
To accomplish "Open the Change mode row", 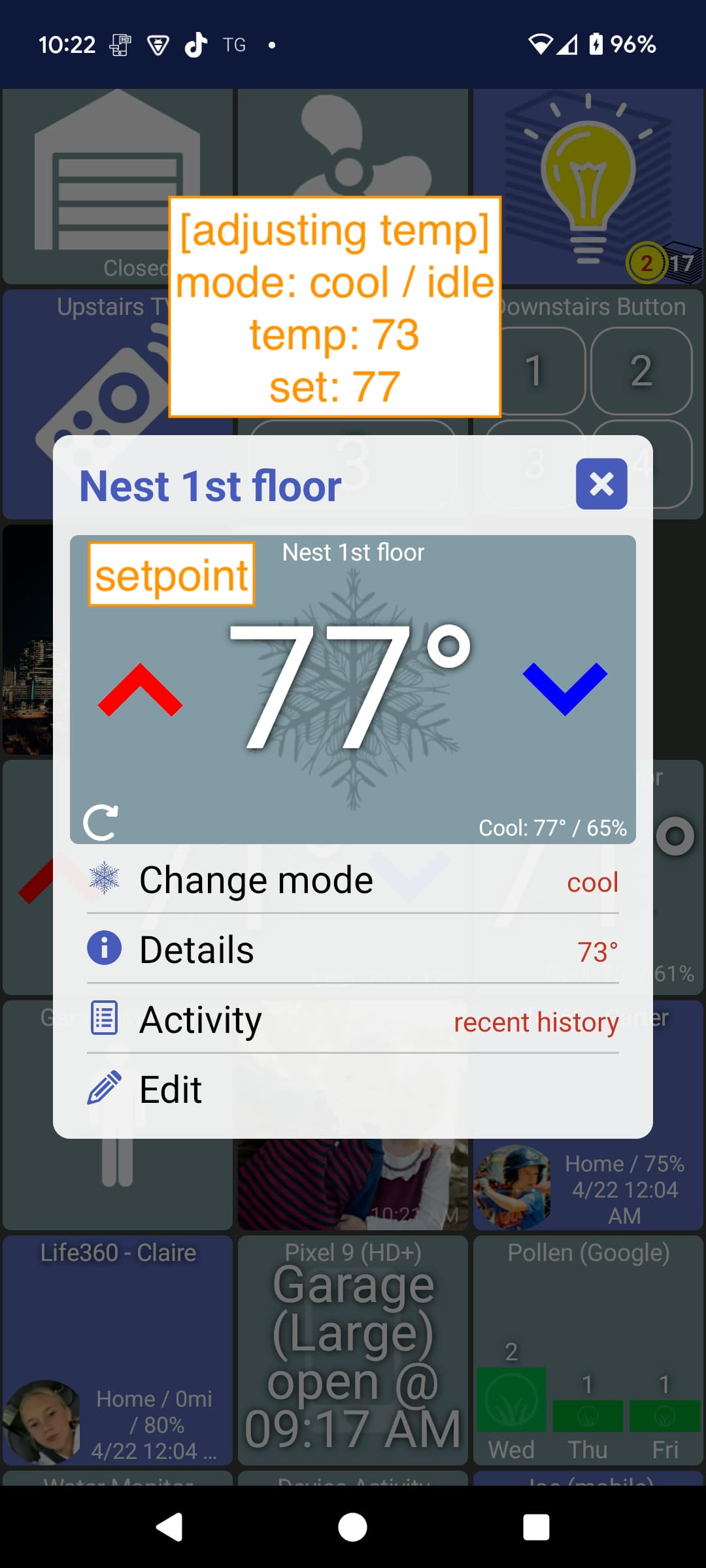I will pos(353,879).
